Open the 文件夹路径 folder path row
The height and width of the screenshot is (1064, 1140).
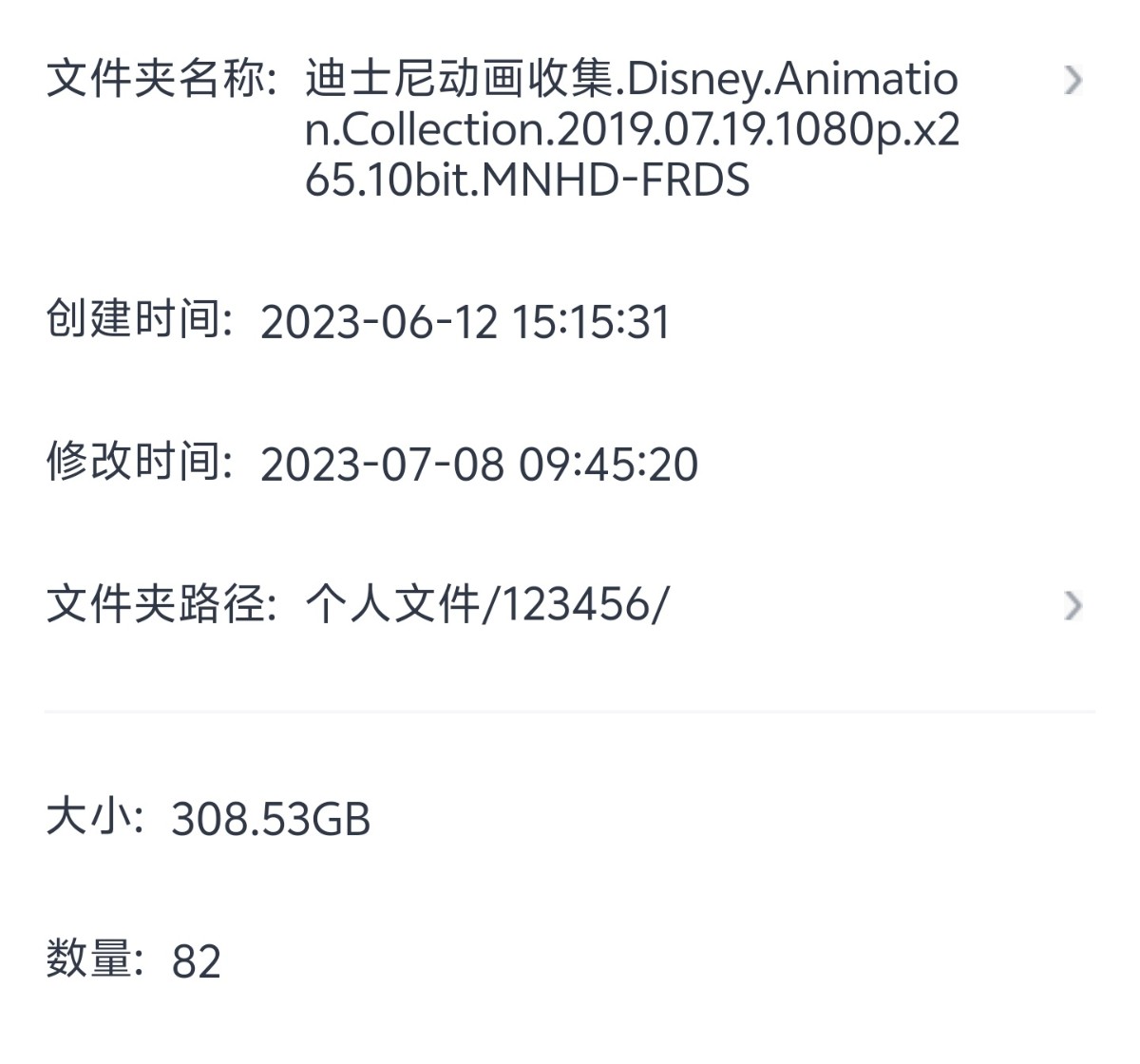[1072, 605]
